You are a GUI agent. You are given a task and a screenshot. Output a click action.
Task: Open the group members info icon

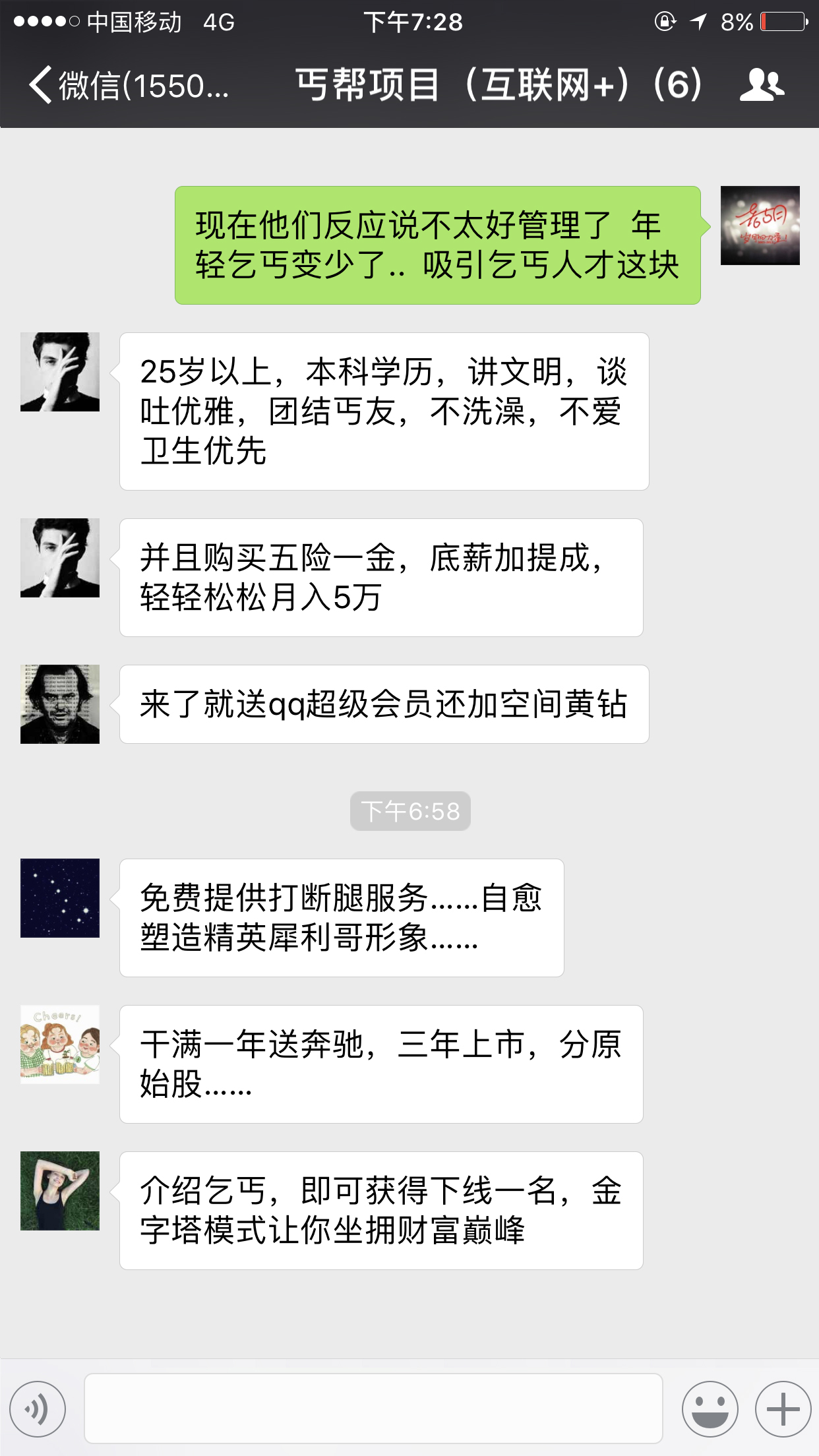pyautogui.click(x=762, y=86)
